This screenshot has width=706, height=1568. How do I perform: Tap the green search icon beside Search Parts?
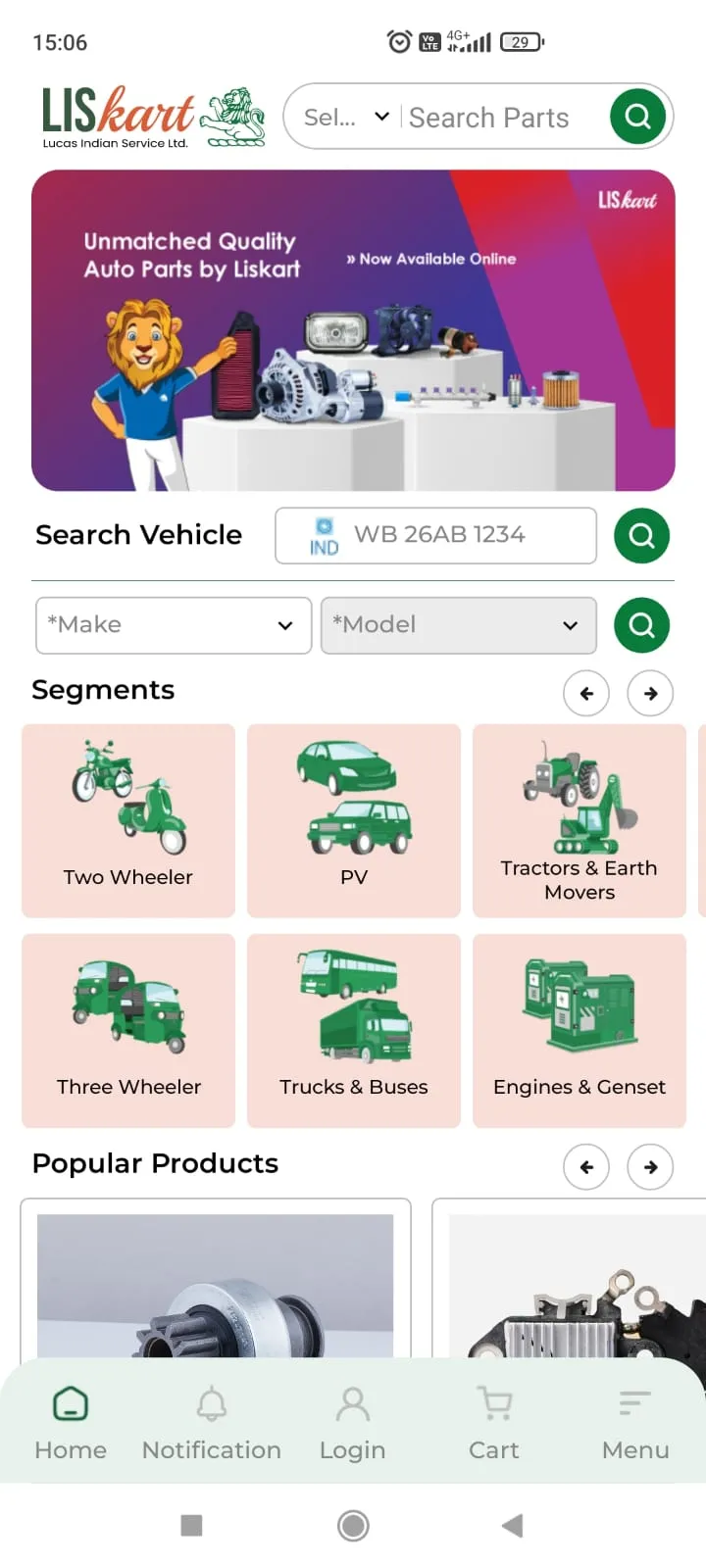pyautogui.click(x=637, y=117)
